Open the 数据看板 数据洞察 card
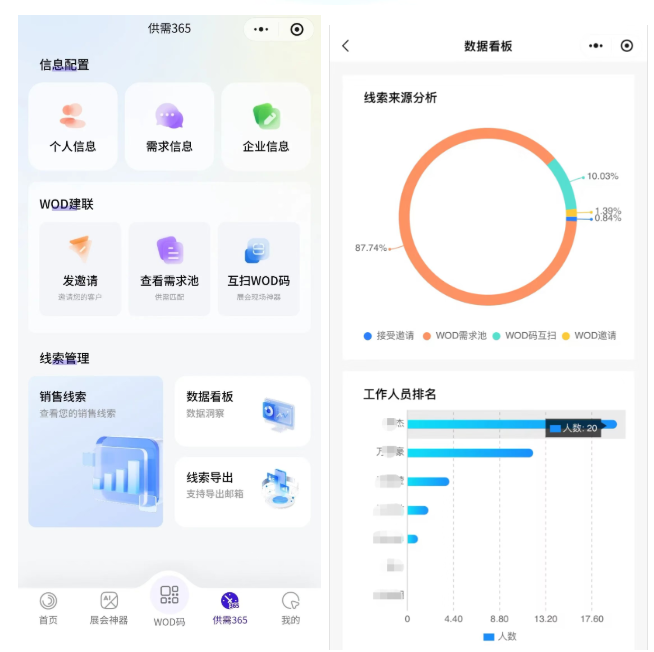654x652 pixels. pos(242,410)
